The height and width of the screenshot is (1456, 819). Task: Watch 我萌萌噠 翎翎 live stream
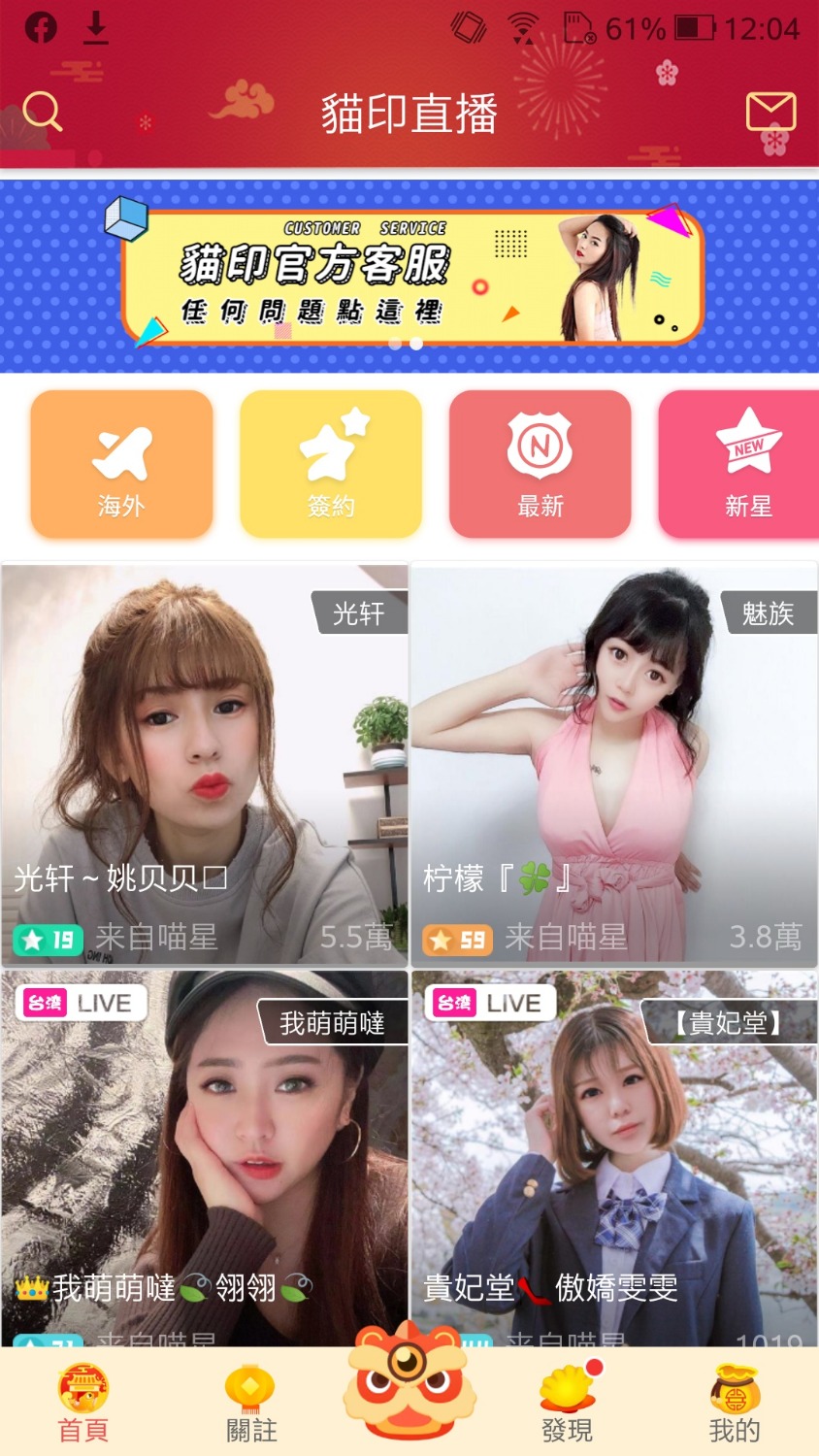pos(205,1155)
